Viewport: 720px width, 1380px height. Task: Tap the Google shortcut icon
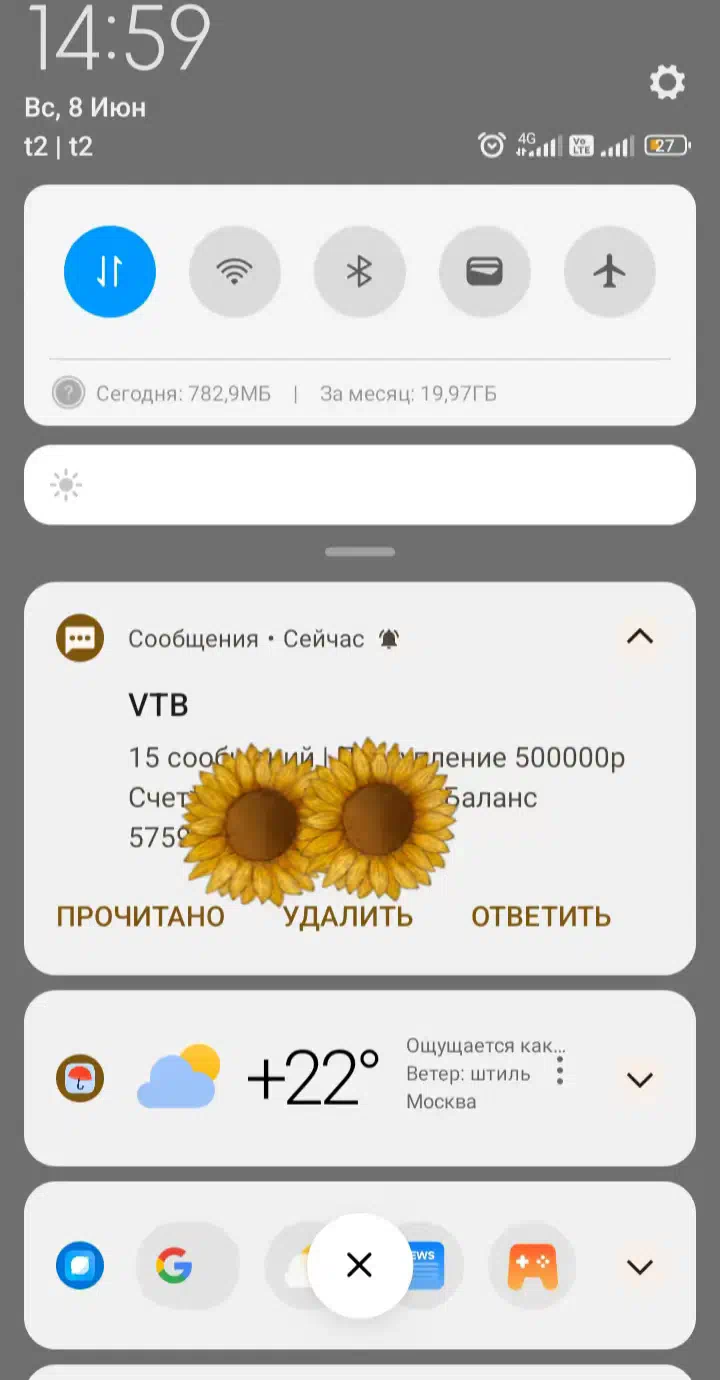174,1266
